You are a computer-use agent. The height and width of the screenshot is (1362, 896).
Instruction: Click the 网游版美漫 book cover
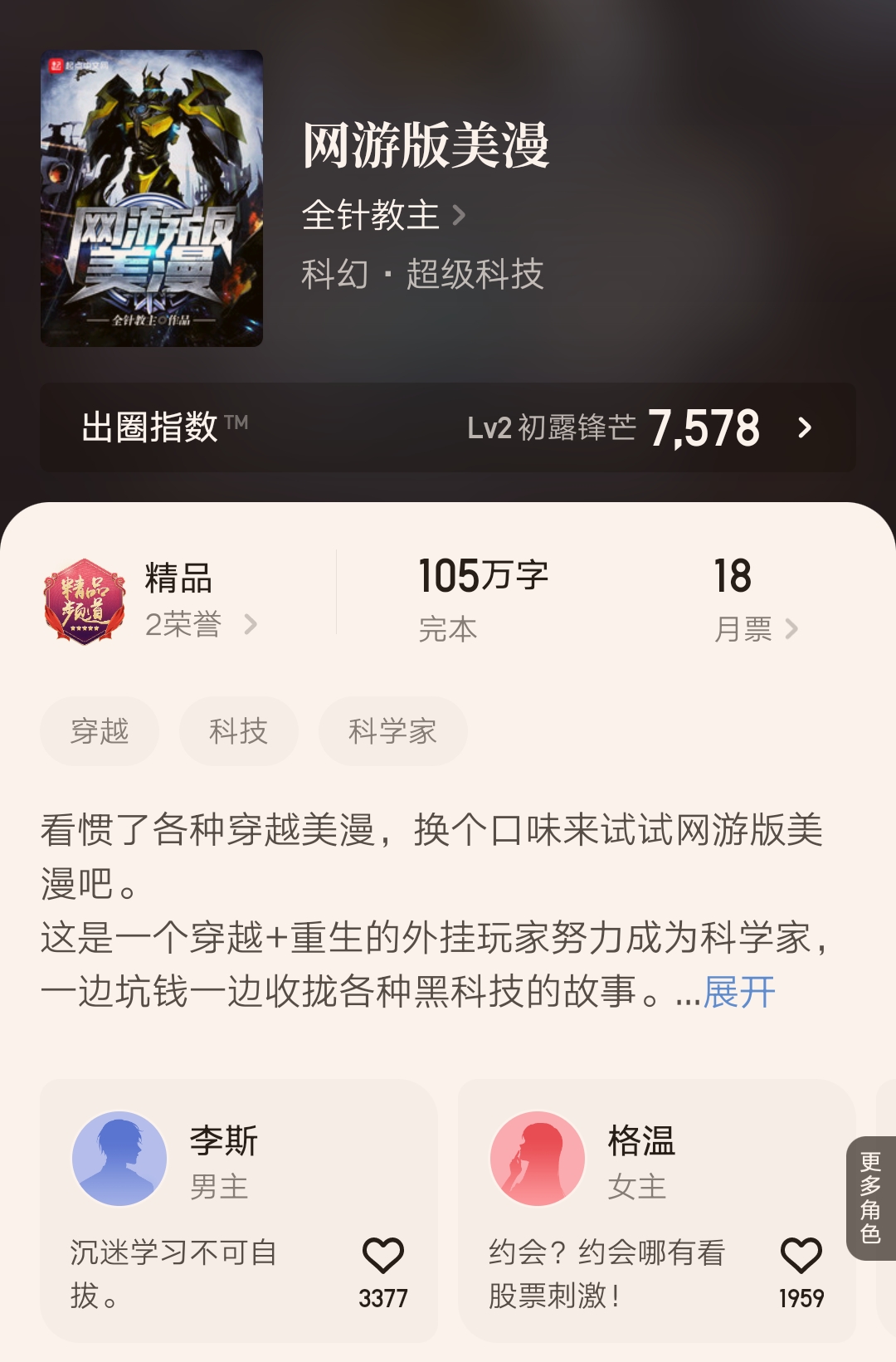154,198
